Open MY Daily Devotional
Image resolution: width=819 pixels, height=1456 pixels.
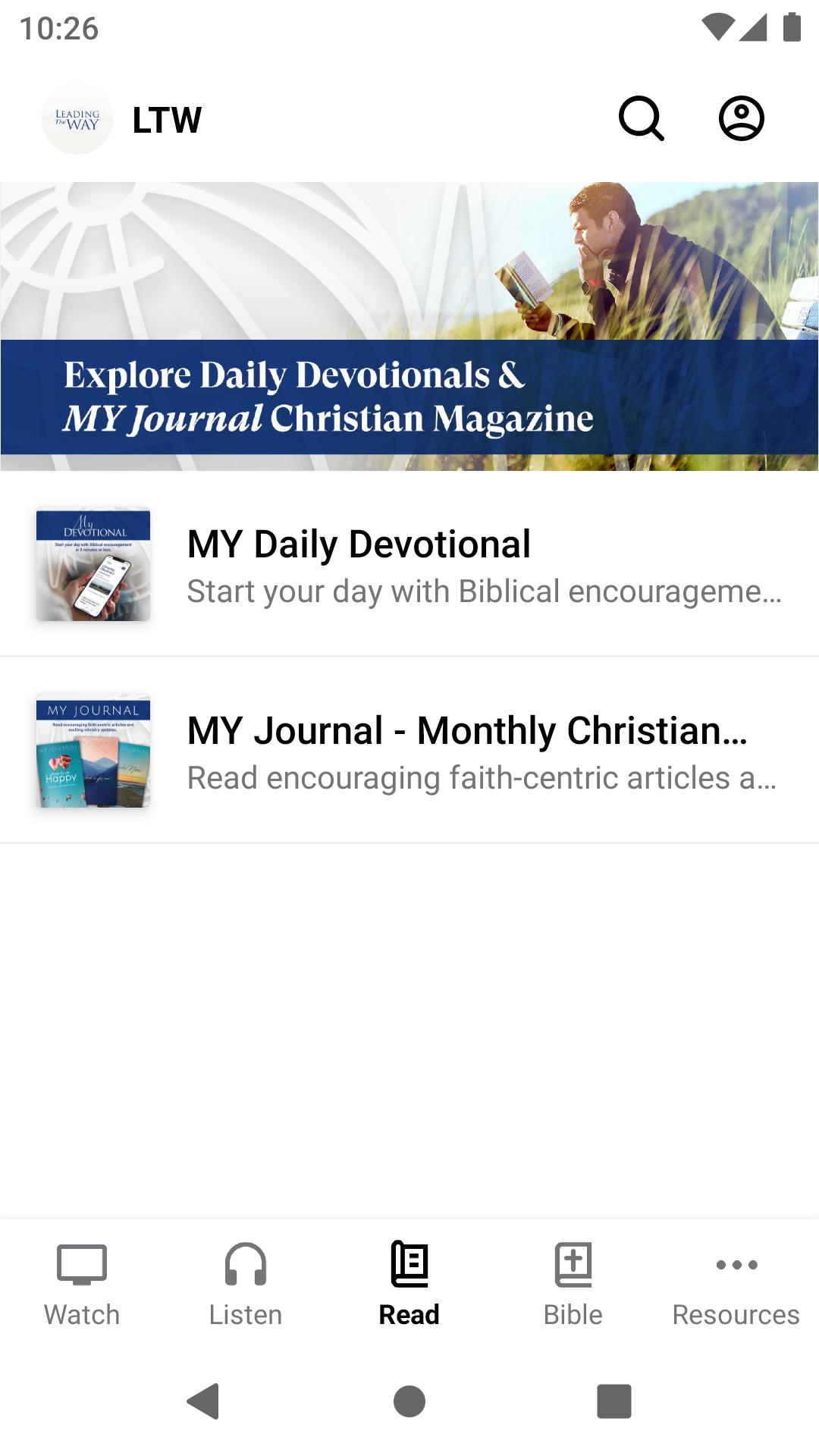(x=409, y=565)
